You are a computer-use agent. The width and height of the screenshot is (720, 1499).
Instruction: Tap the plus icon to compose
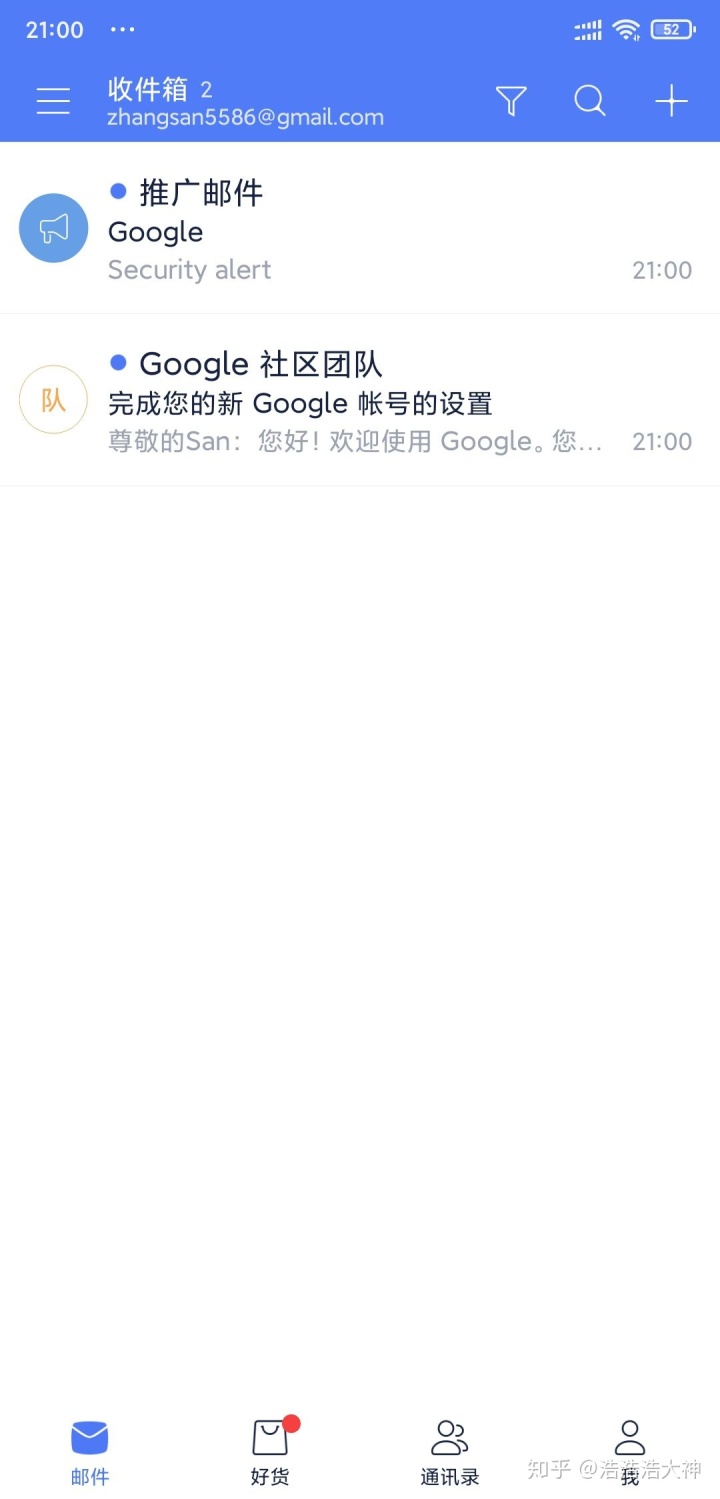click(x=671, y=100)
